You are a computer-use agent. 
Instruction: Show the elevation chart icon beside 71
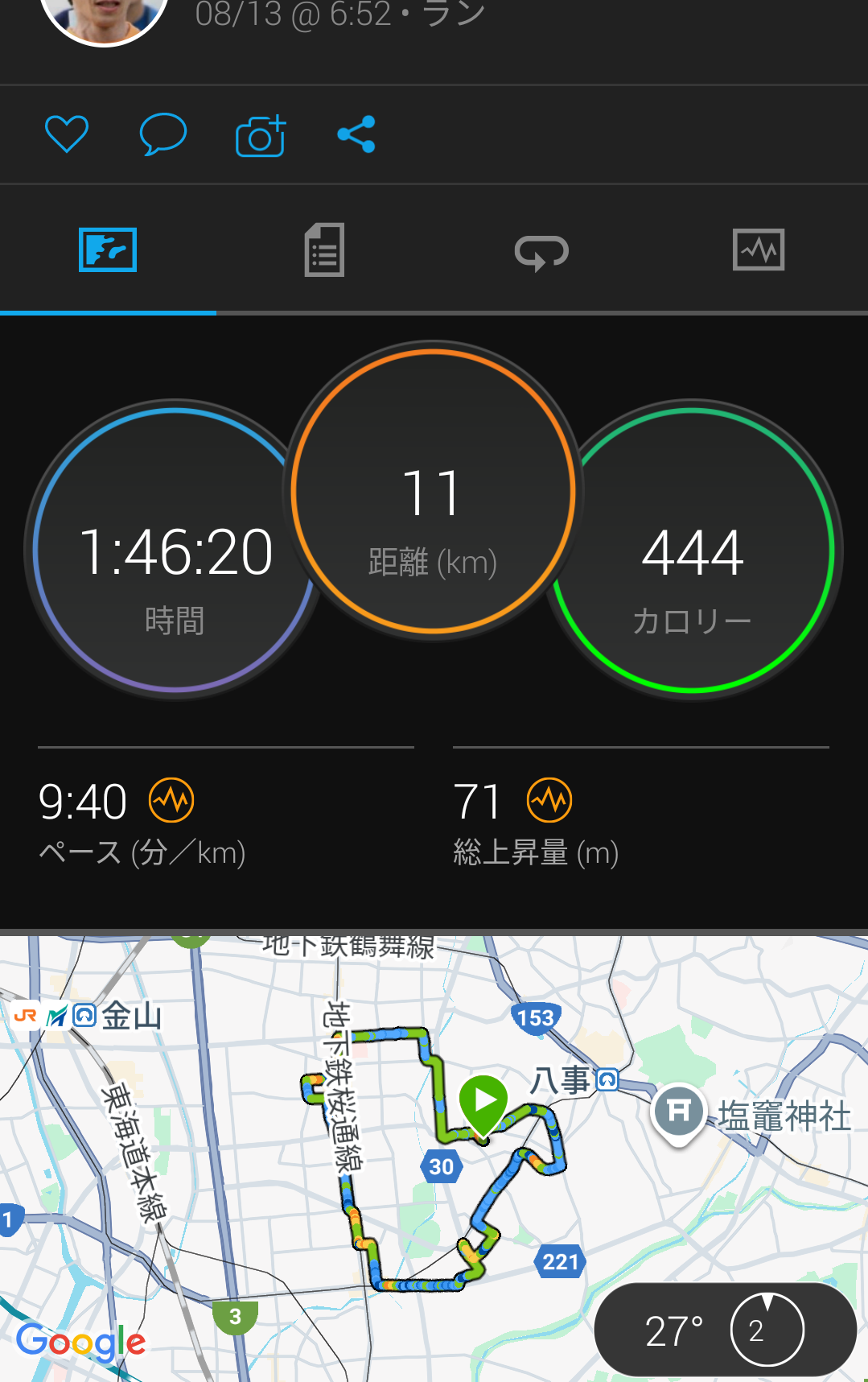tap(549, 800)
